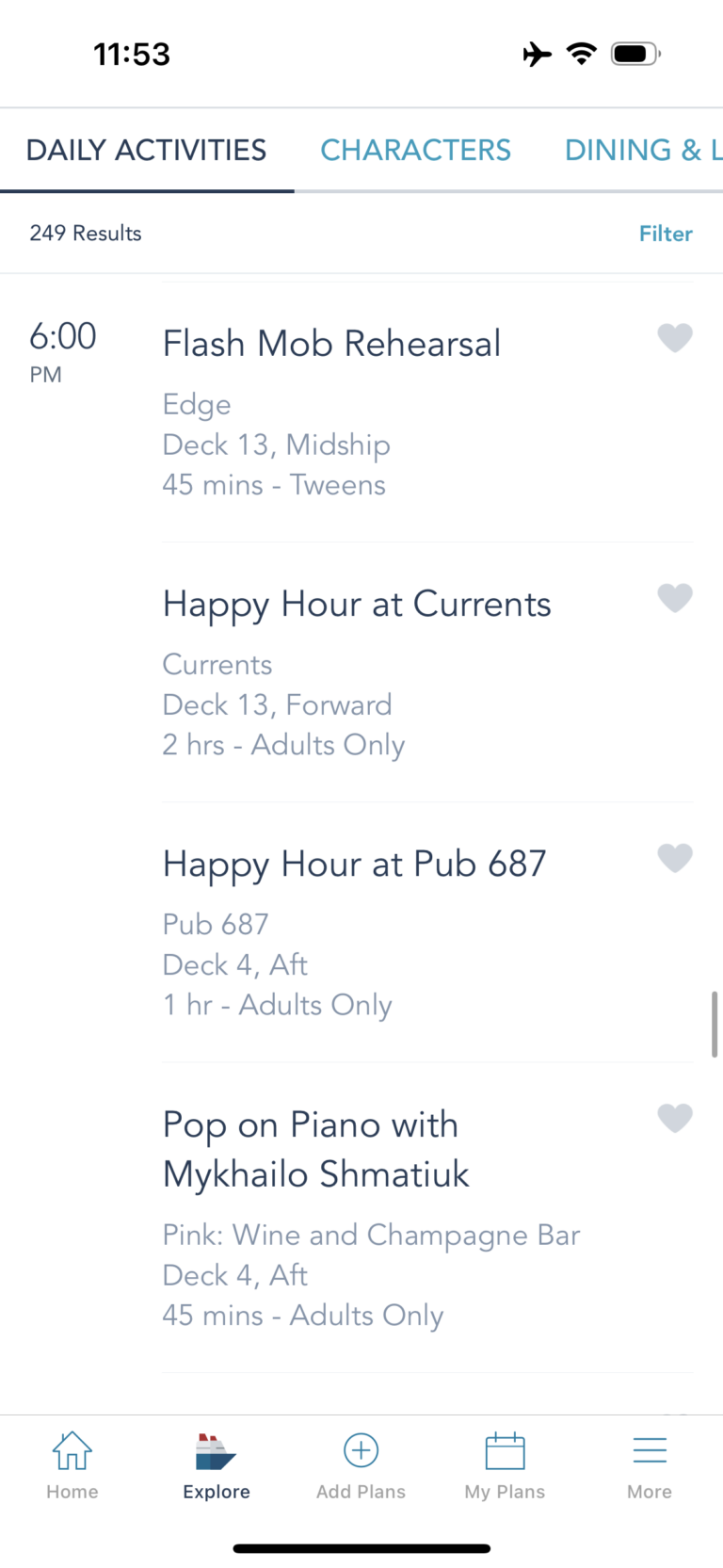The height and width of the screenshot is (1568, 723).
Task: Favorite Happy Hour at Pub 687
Action: coord(675,858)
